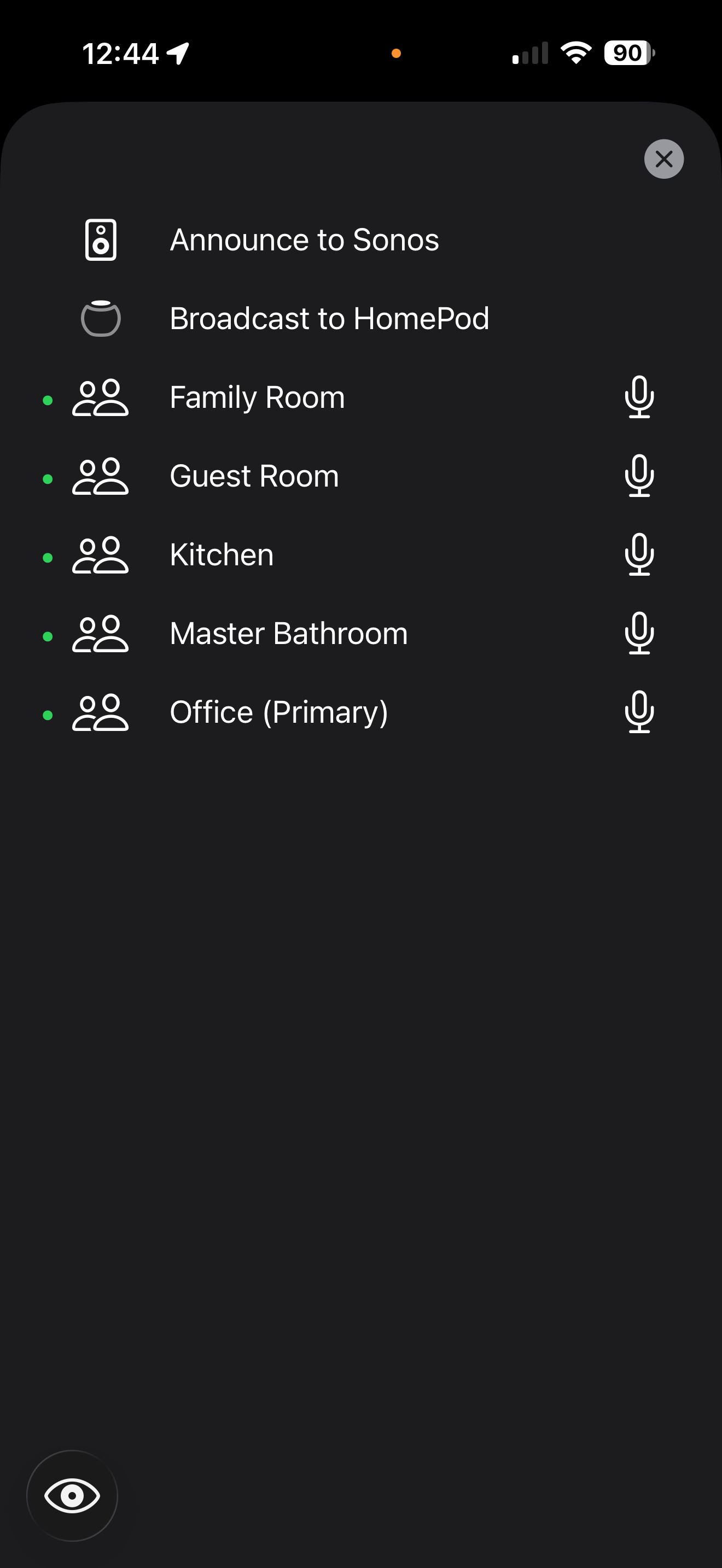
Task: Click the Office (Primary) people icon
Action: (x=101, y=712)
